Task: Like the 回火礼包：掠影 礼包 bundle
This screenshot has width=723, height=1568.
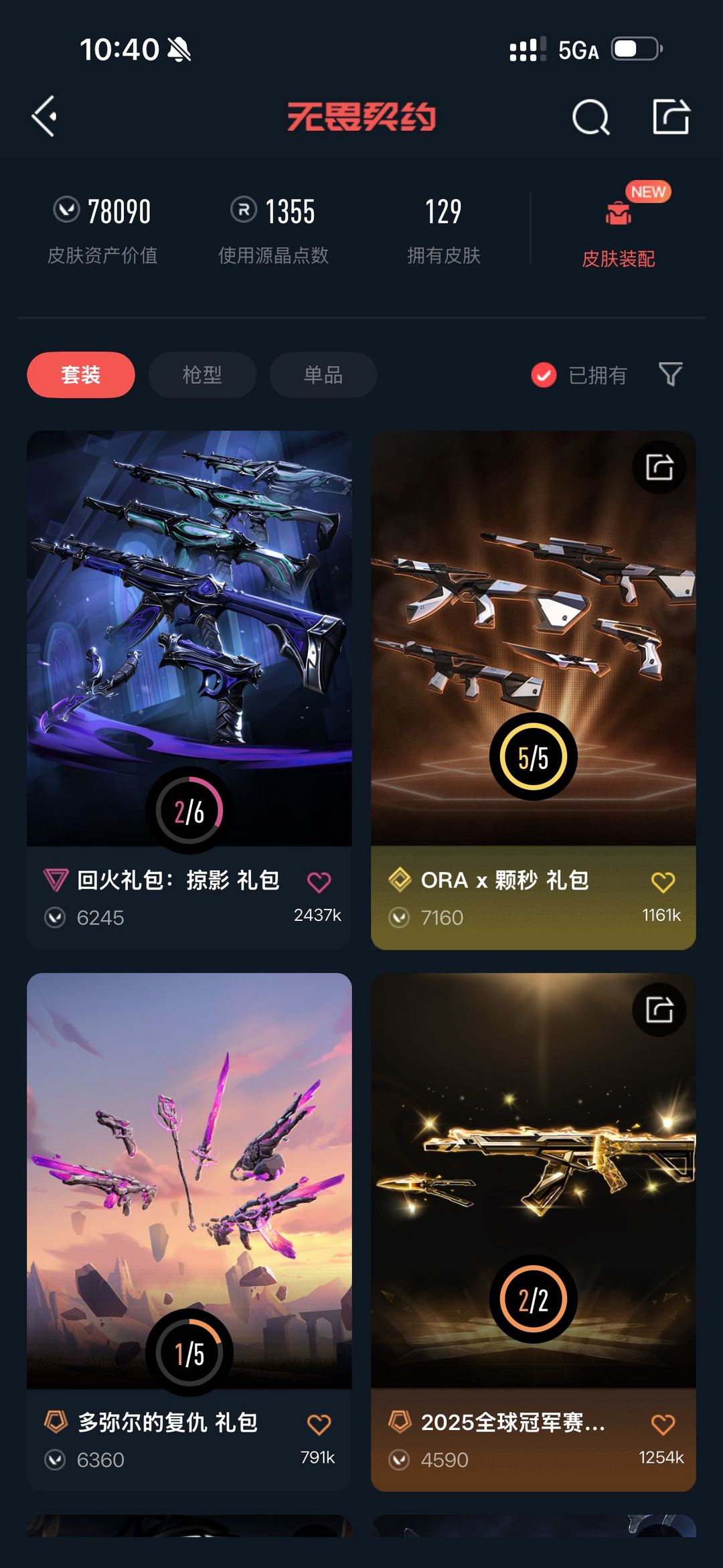Action: [319, 882]
